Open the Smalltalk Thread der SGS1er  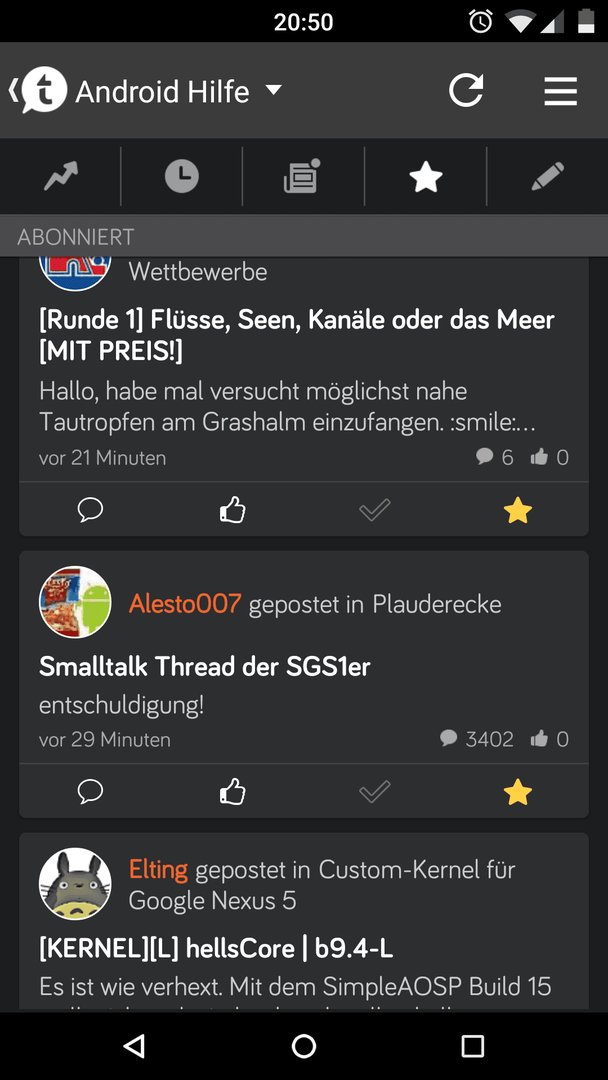point(205,666)
